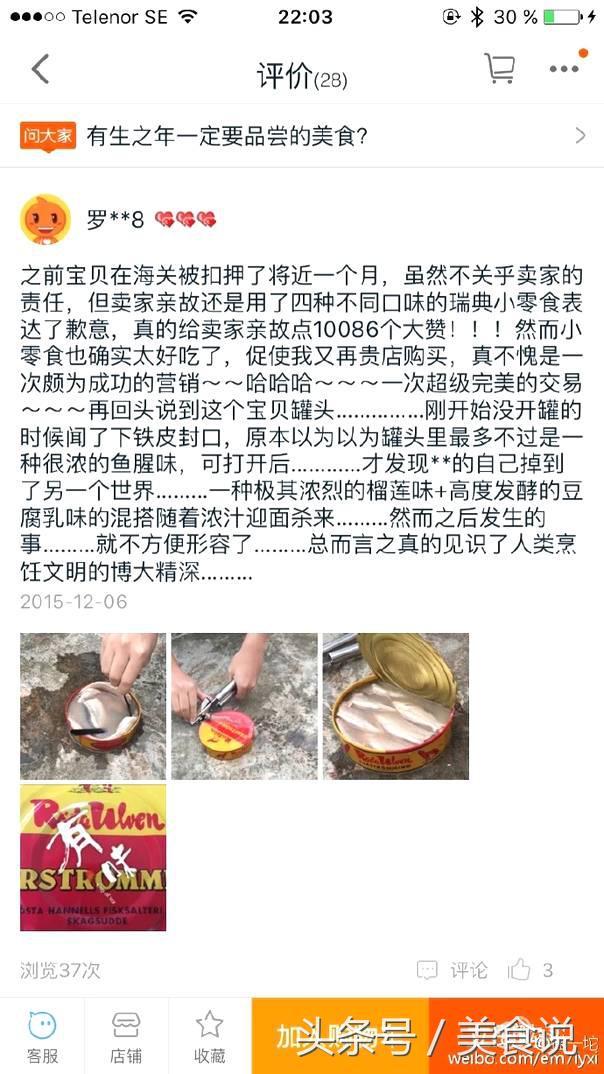This screenshot has width=604, height=1074.
Task: Add item to 收藏 favorites
Action: point(210,1036)
